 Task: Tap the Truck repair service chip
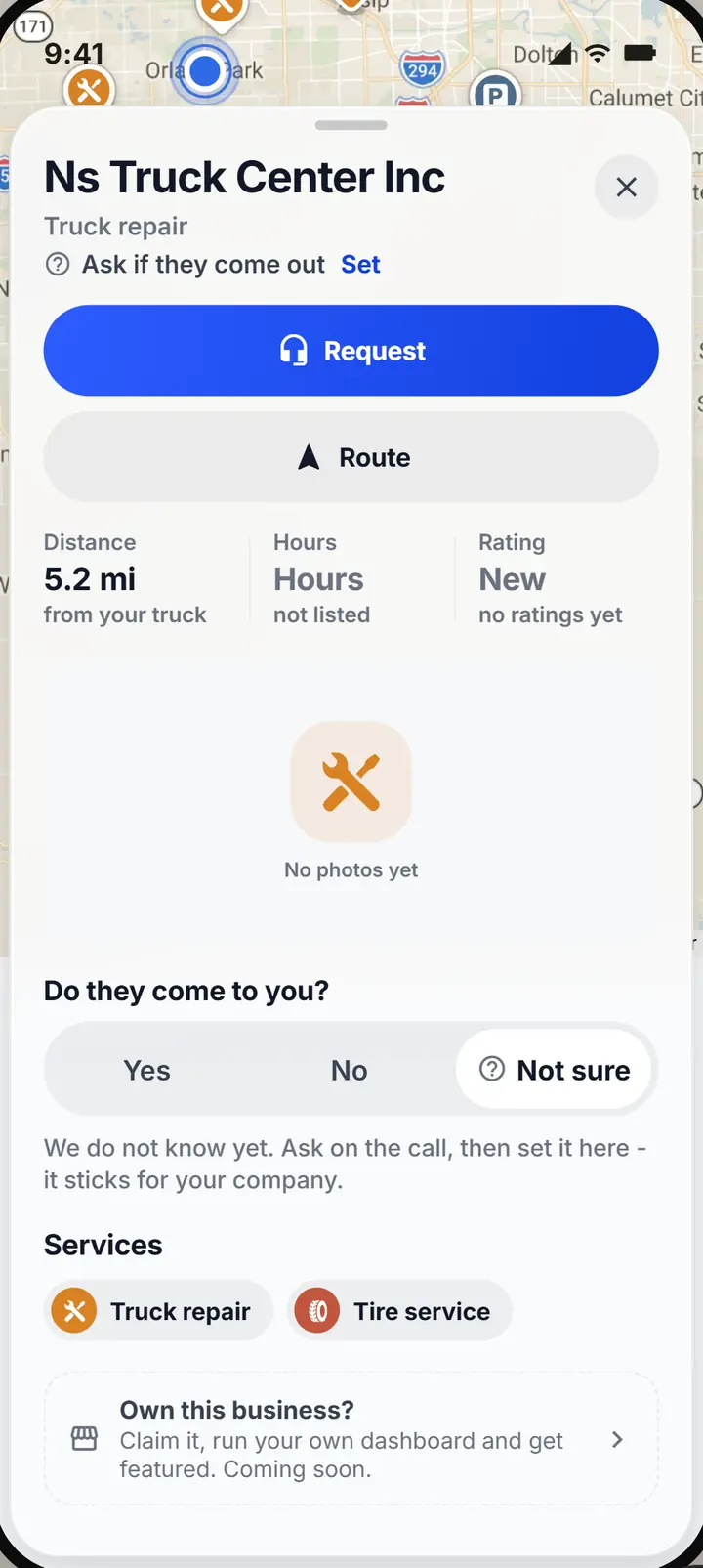[x=158, y=1311]
